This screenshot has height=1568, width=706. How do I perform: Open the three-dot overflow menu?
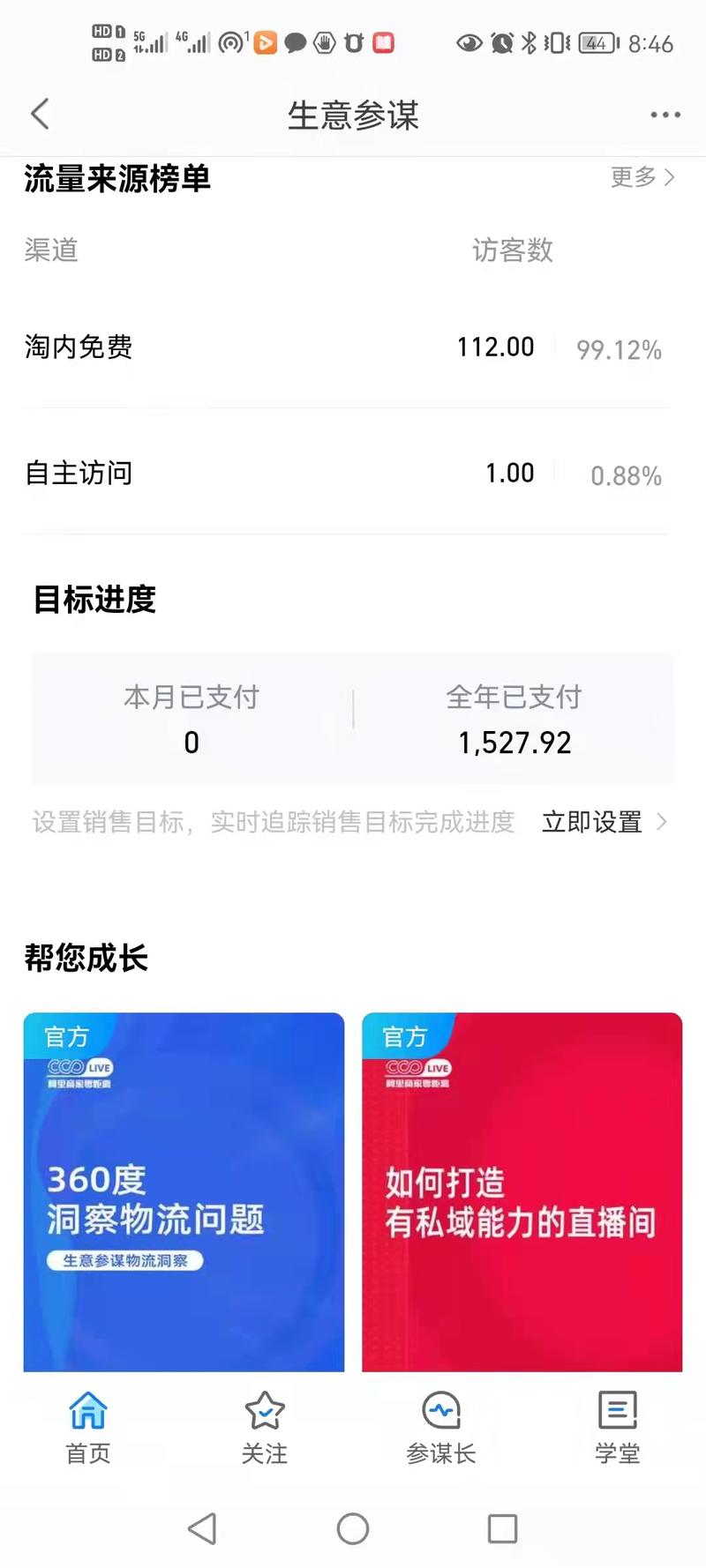pyautogui.click(x=663, y=114)
